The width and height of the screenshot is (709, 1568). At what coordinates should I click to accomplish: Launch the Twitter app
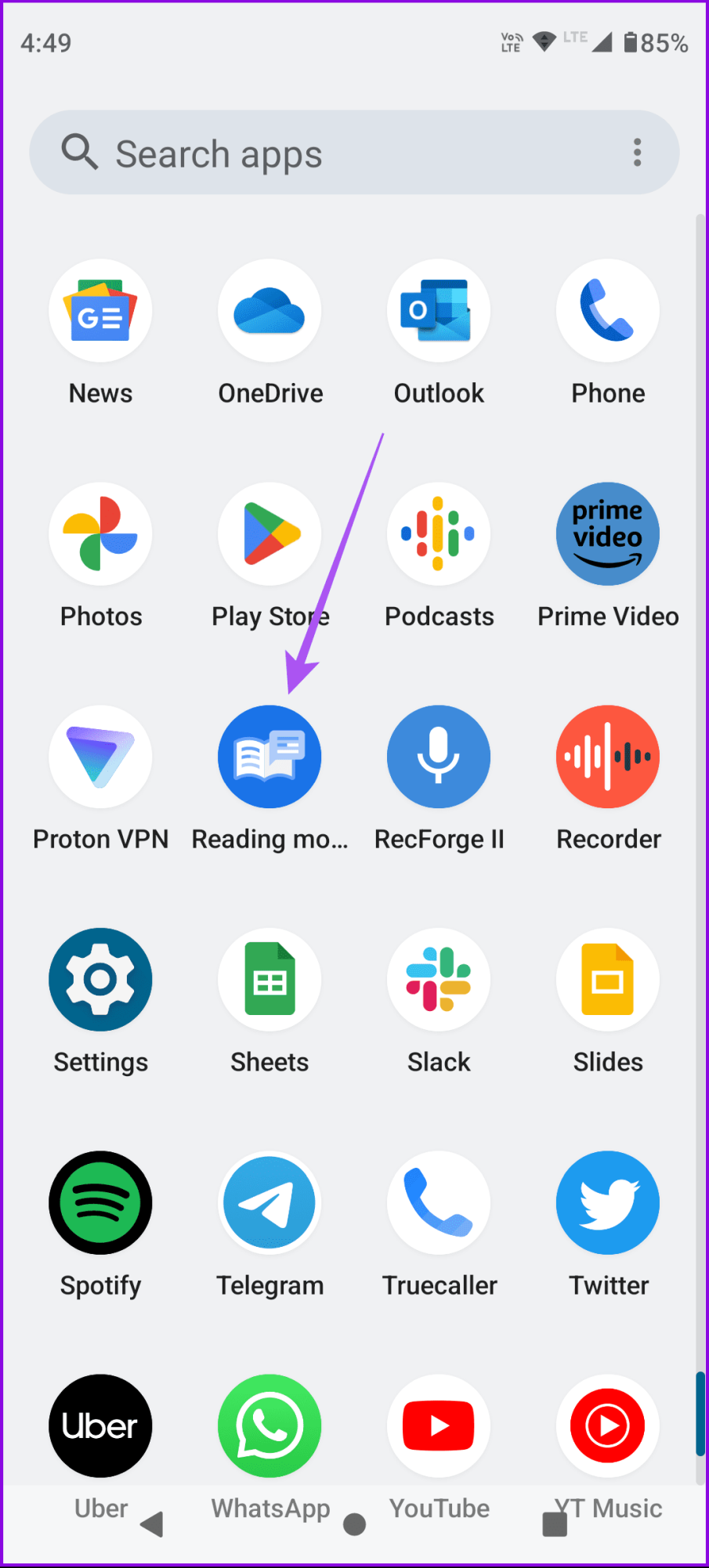[608, 1203]
